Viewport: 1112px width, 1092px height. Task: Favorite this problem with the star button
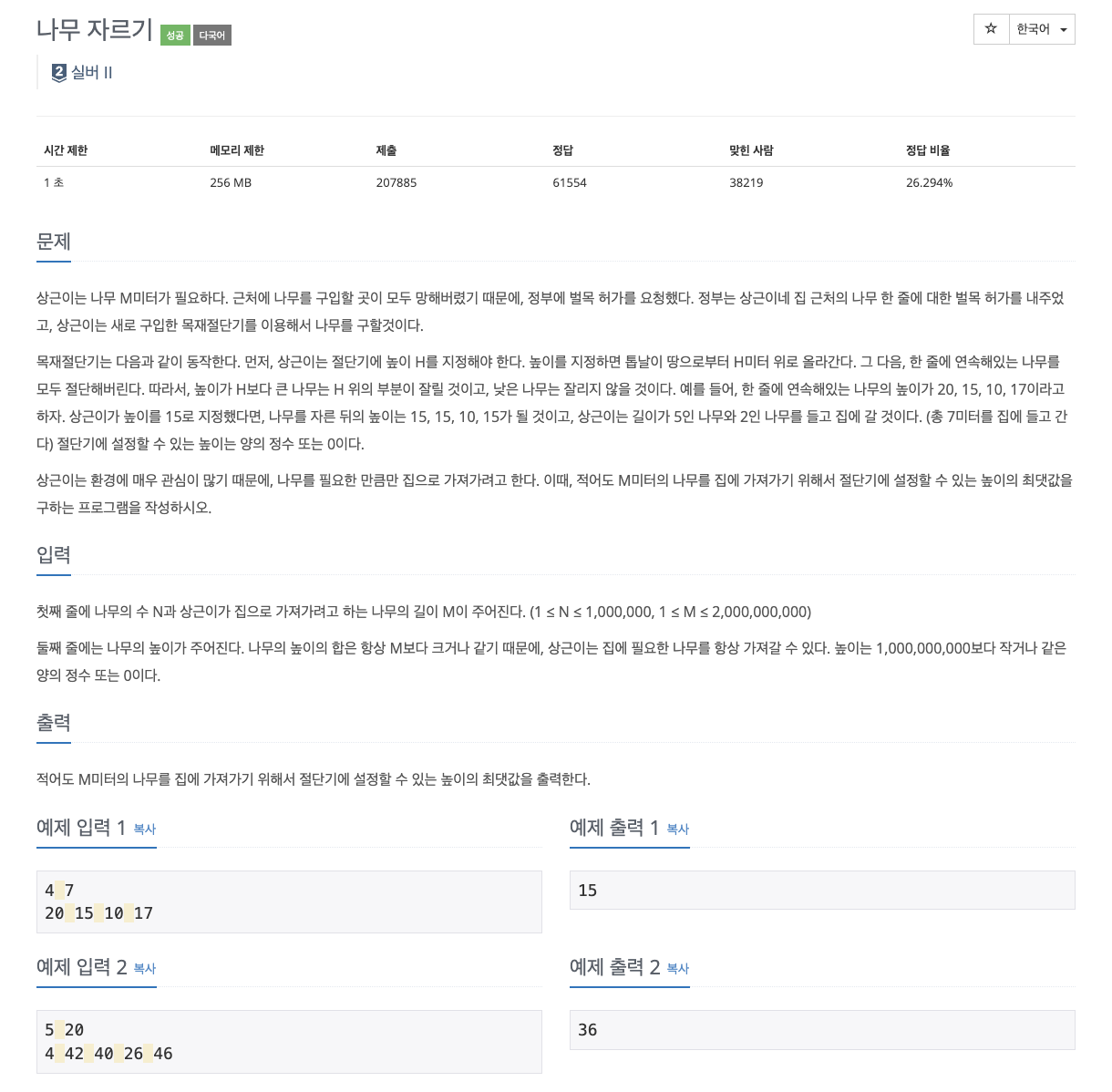[991, 29]
